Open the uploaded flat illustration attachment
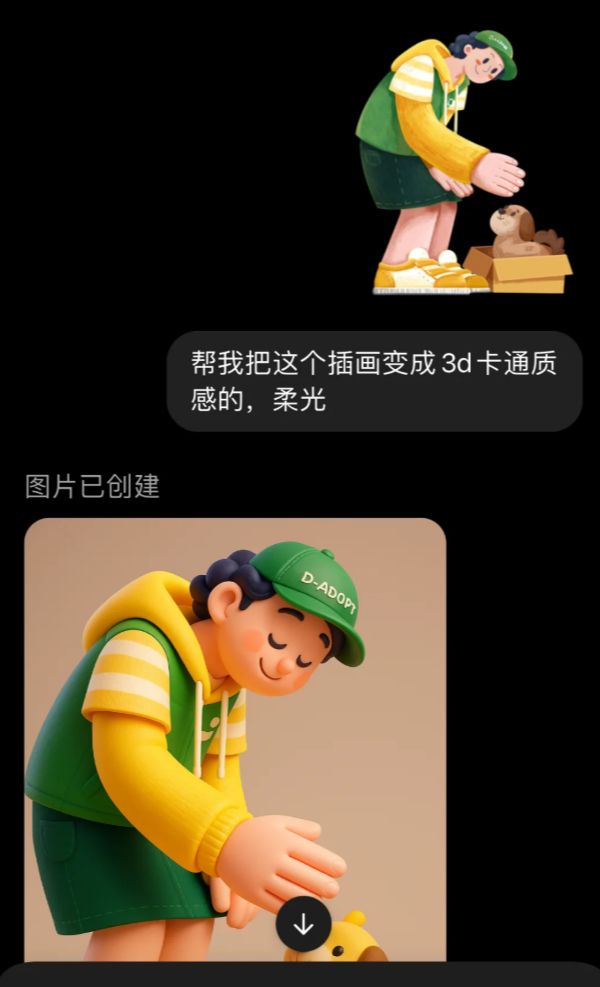 pyautogui.click(x=462, y=163)
